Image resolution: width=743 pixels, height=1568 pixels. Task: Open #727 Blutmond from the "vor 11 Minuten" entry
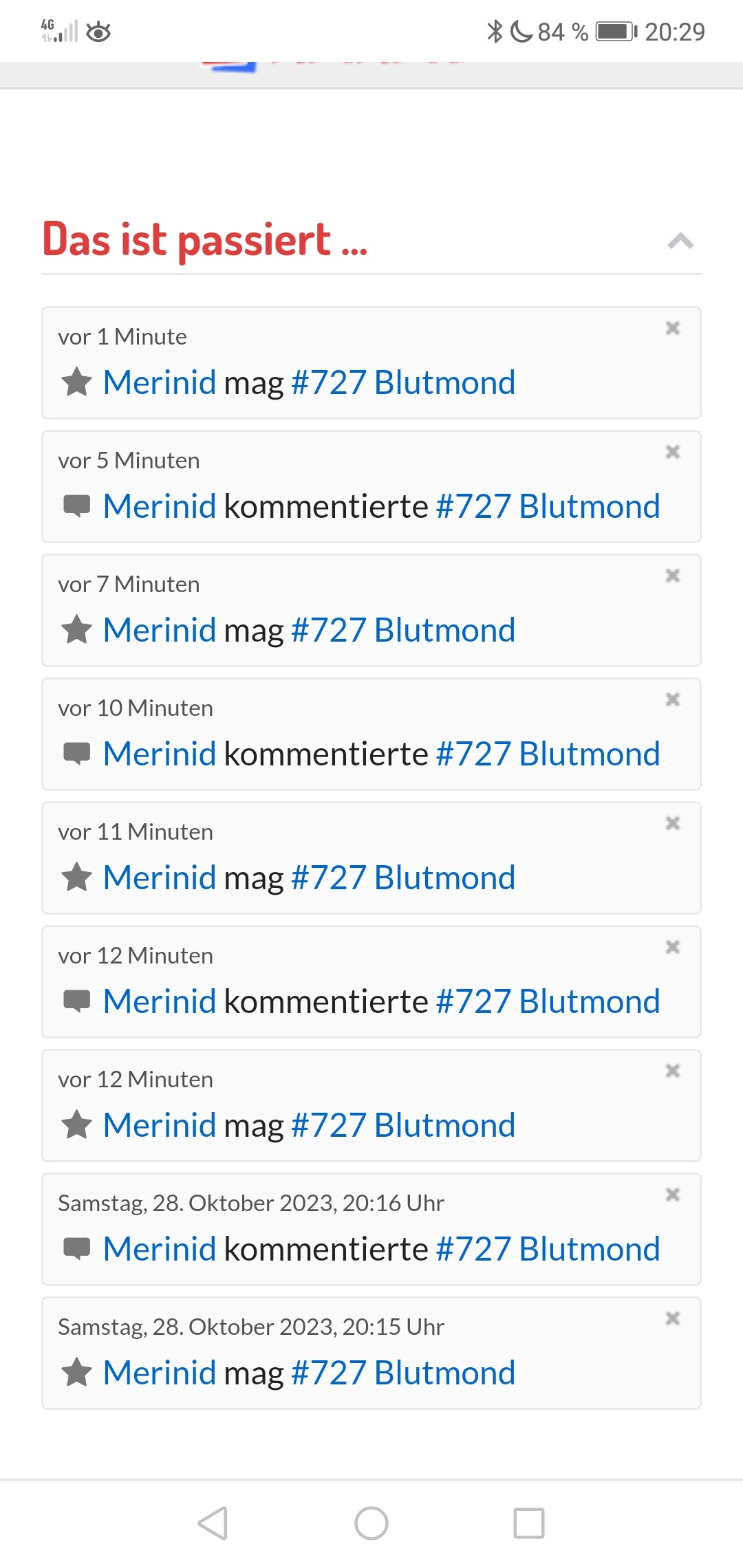403,878
